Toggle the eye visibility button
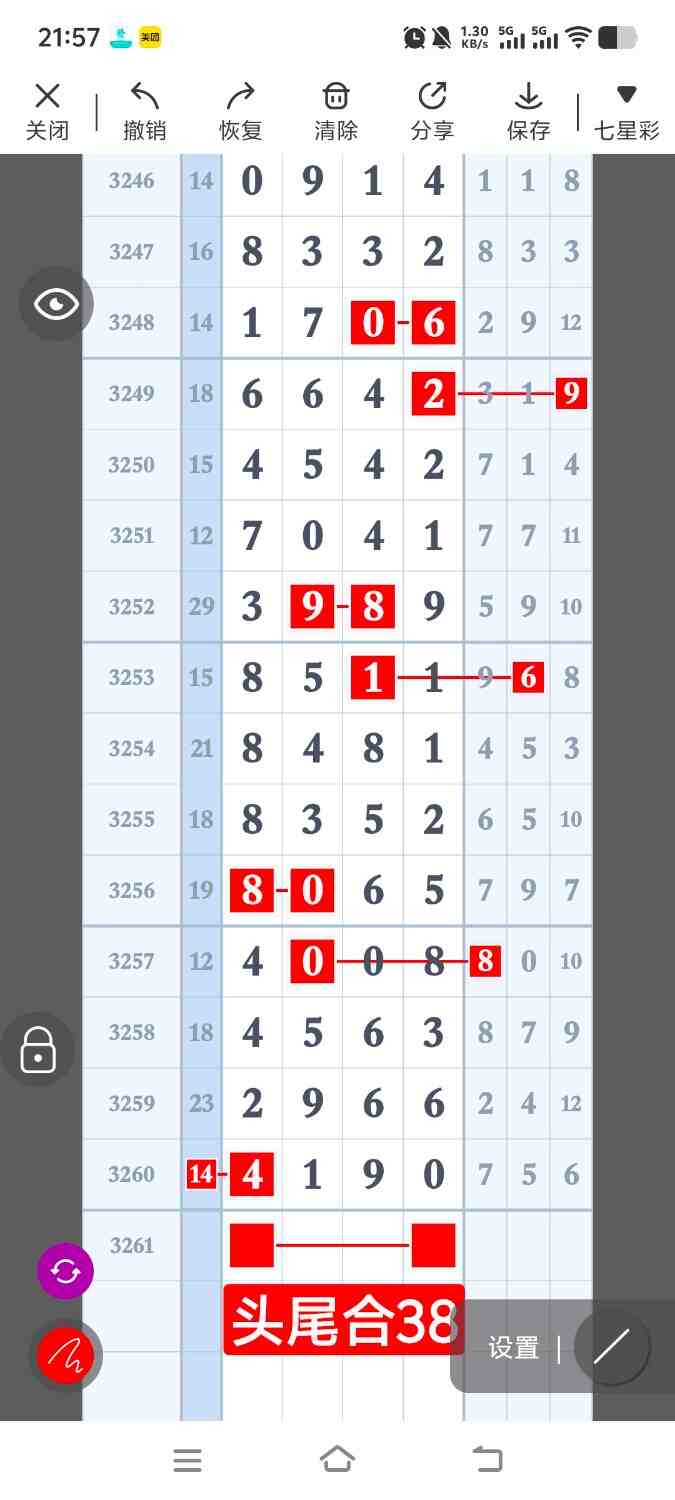The width and height of the screenshot is (675, 1500). (x=57, y=304)
